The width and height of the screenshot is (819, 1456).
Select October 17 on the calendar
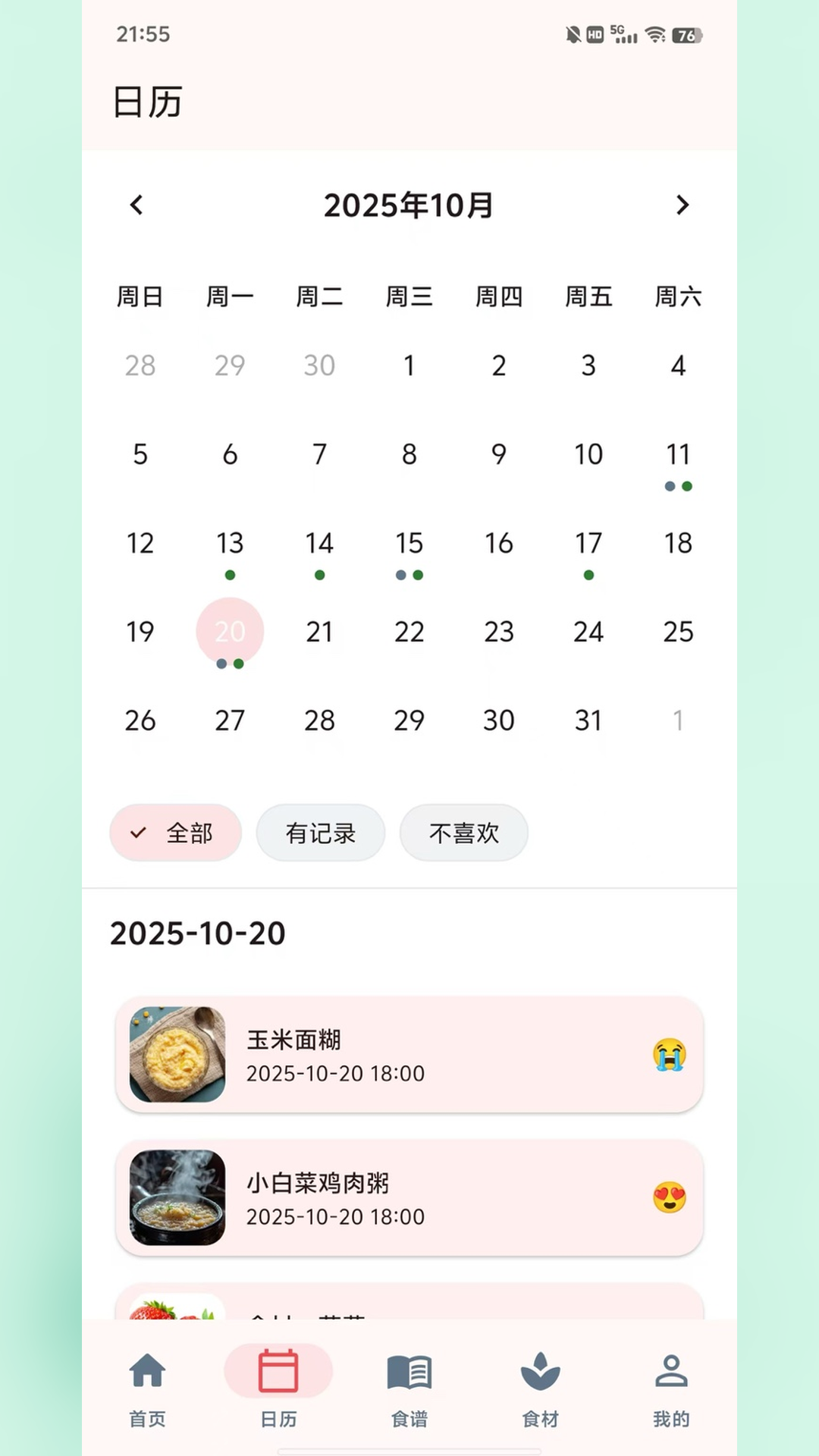(588, 544)
